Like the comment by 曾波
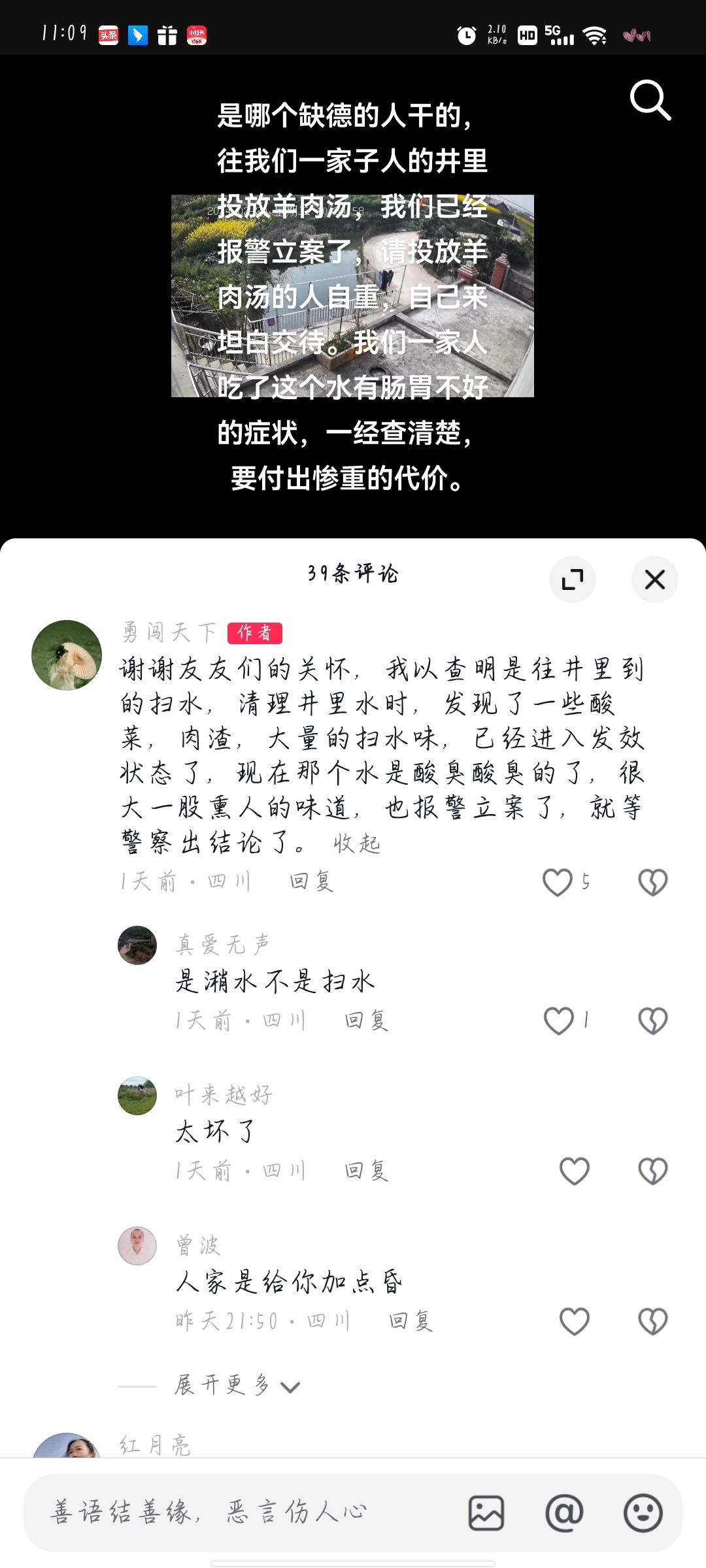 tap(575, 1321)
